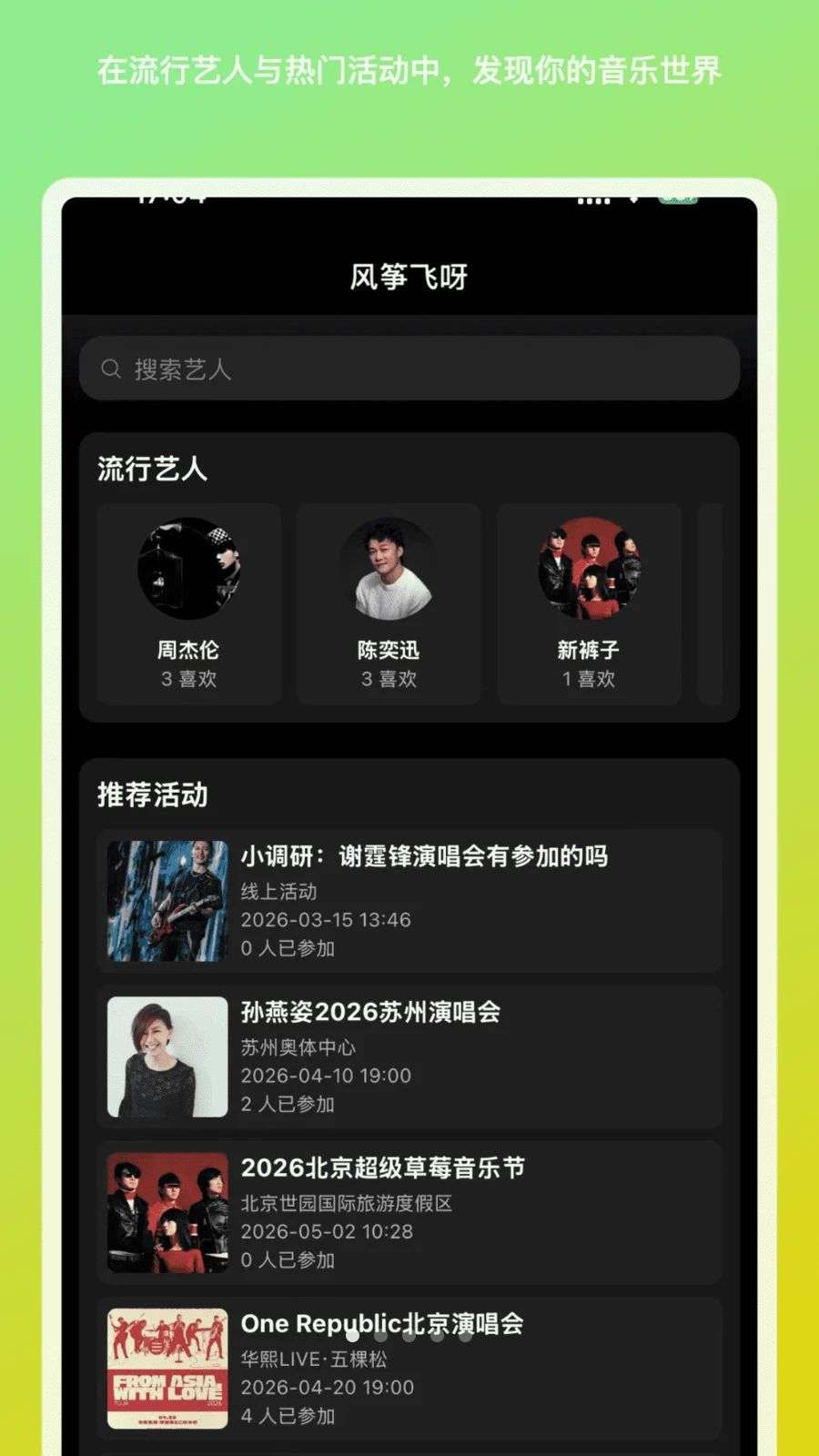The image size is (819, 1456).
Task: Open the 2026北京超级草莓音乐节 event
Action: point(409,1212)
